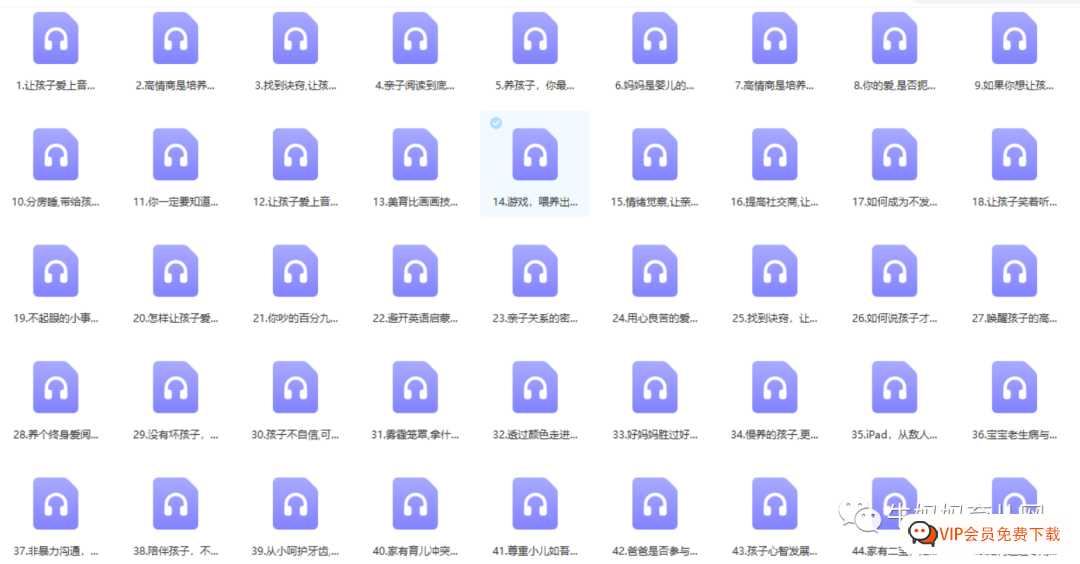
Task: Open audio file 22.避开英语启蒙
Action: click(x=415, y=271)
